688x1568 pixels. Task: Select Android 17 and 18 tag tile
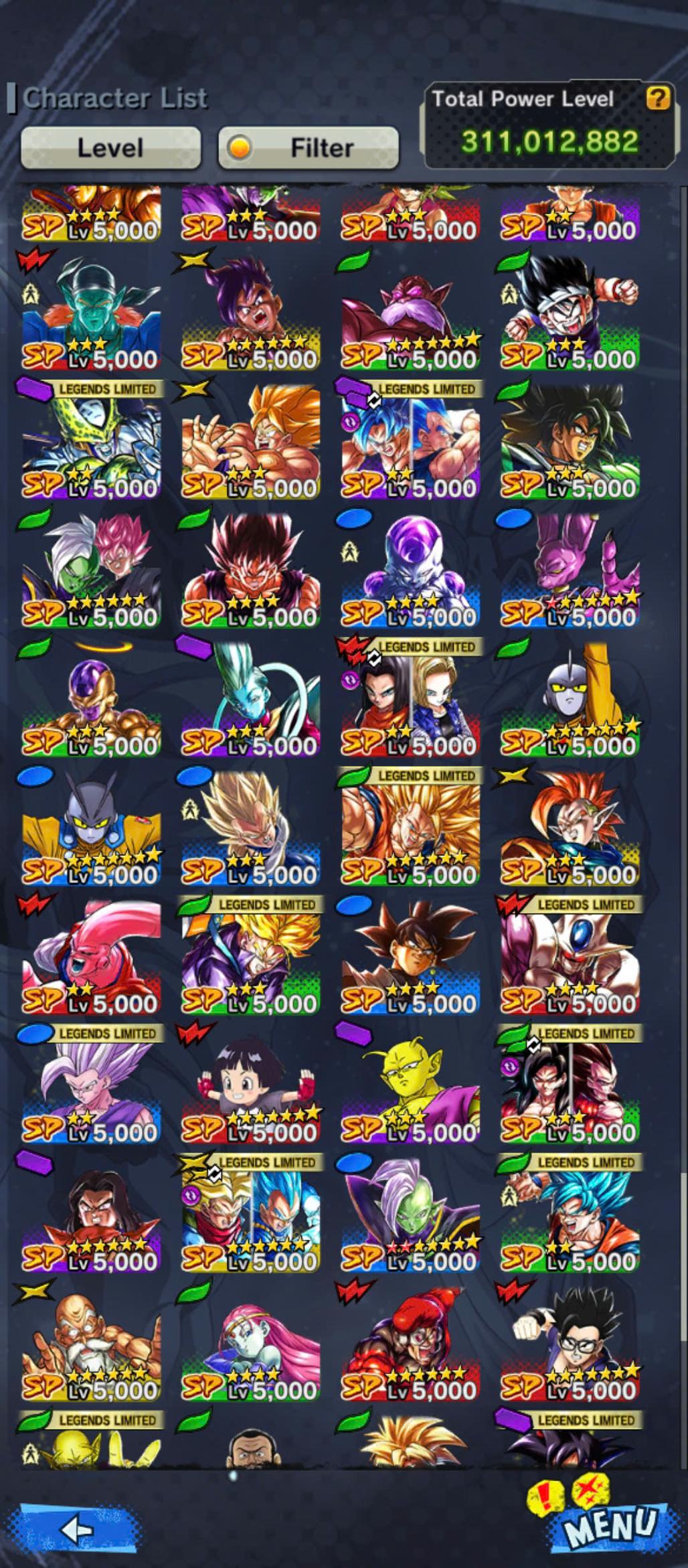(x=410, y=700)
